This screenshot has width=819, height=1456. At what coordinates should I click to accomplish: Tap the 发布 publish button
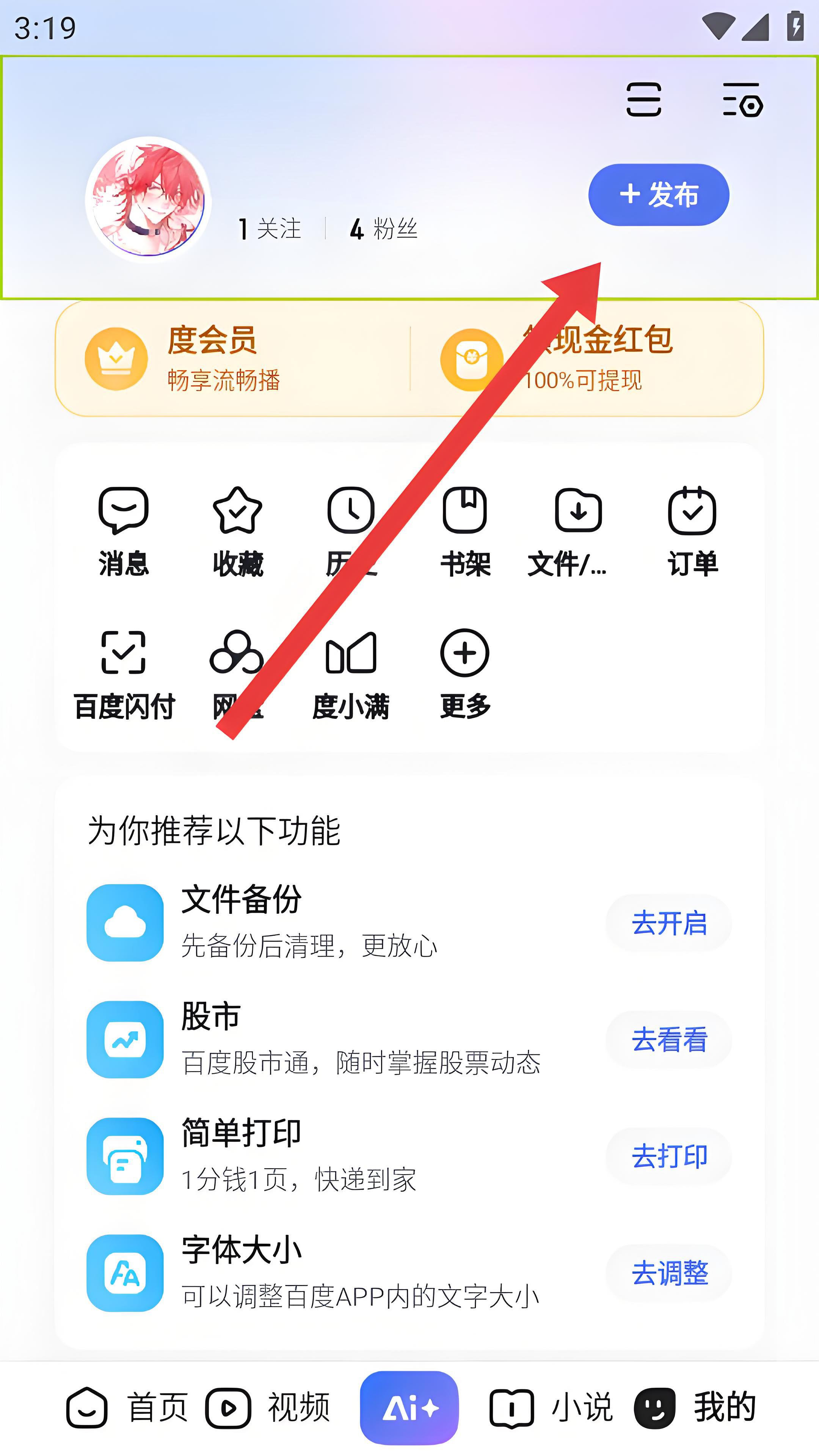coord(659,195)
